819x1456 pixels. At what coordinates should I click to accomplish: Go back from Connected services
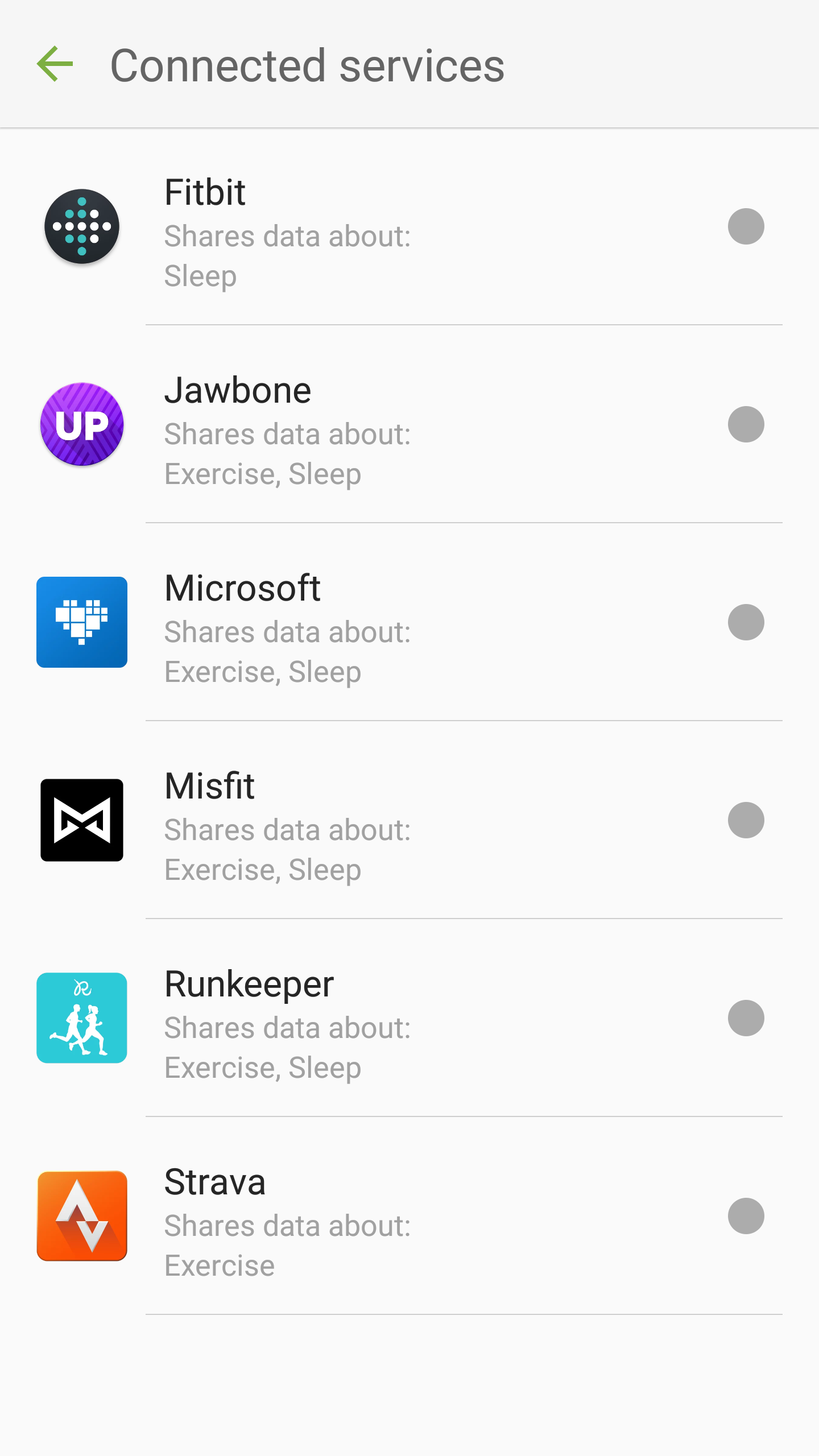coord(55,64)
